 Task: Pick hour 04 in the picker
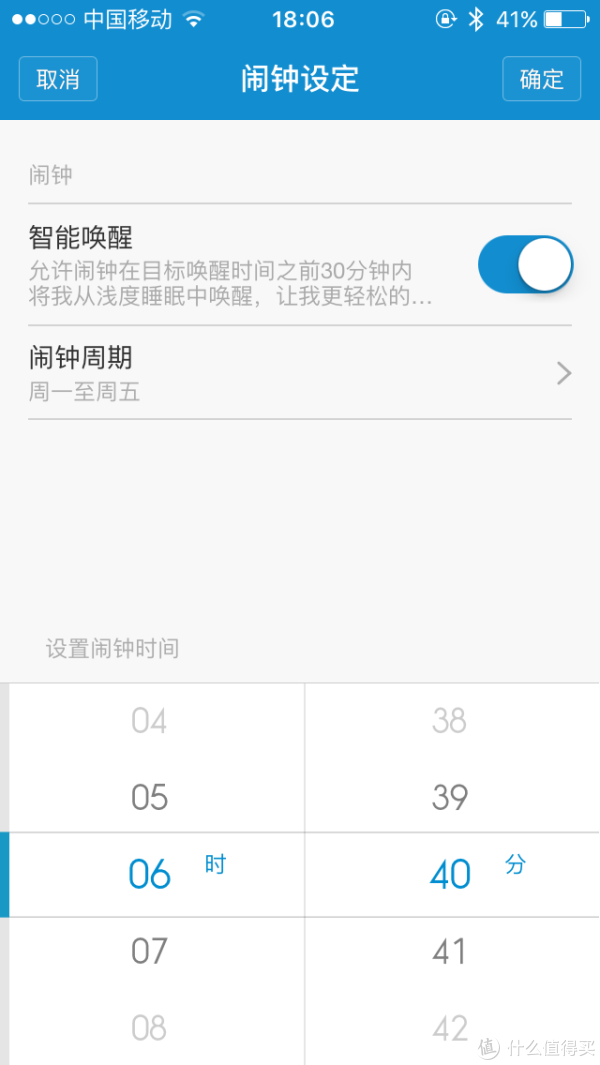(149, 721)
